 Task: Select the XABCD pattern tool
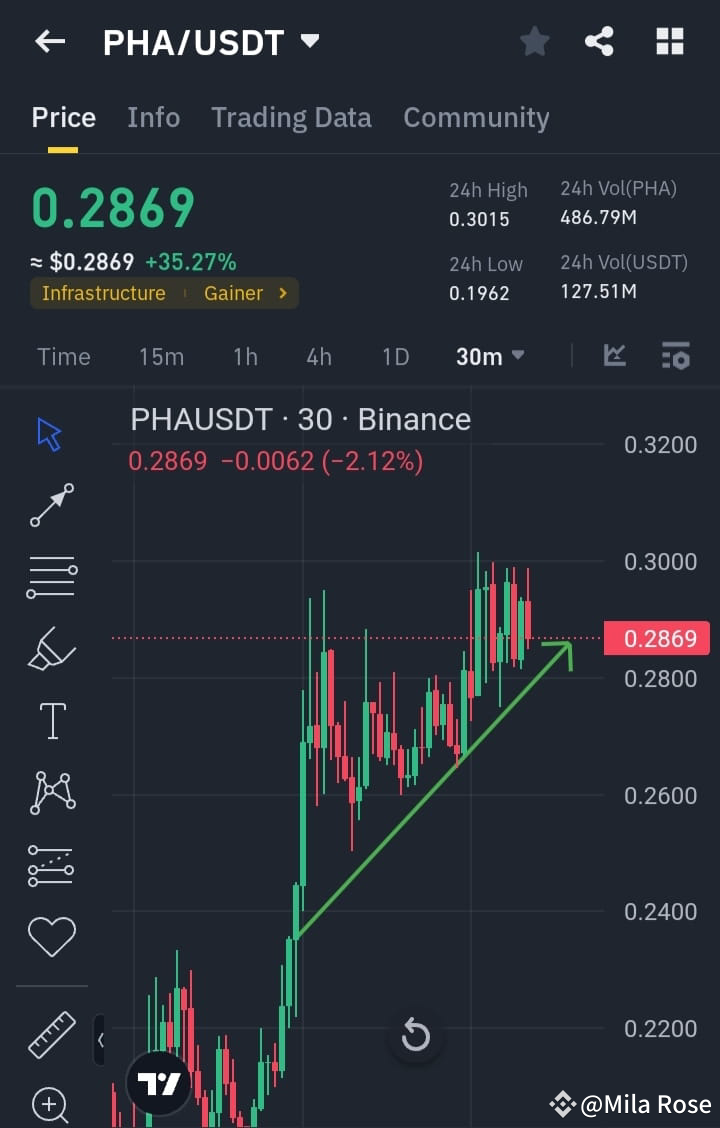(50, 792)
